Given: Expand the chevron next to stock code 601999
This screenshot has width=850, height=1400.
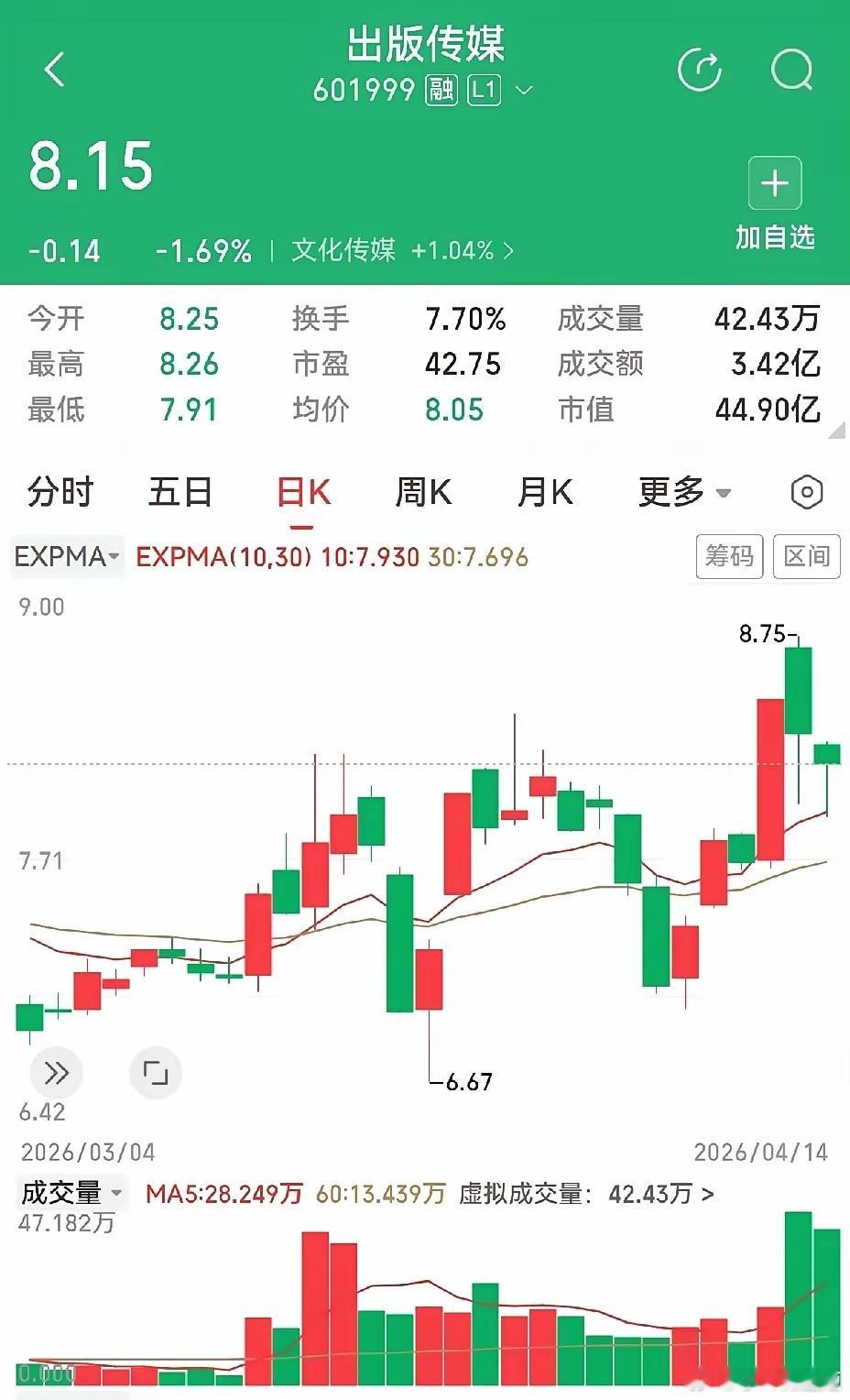Looking at the screenshot, I should 523,91.
